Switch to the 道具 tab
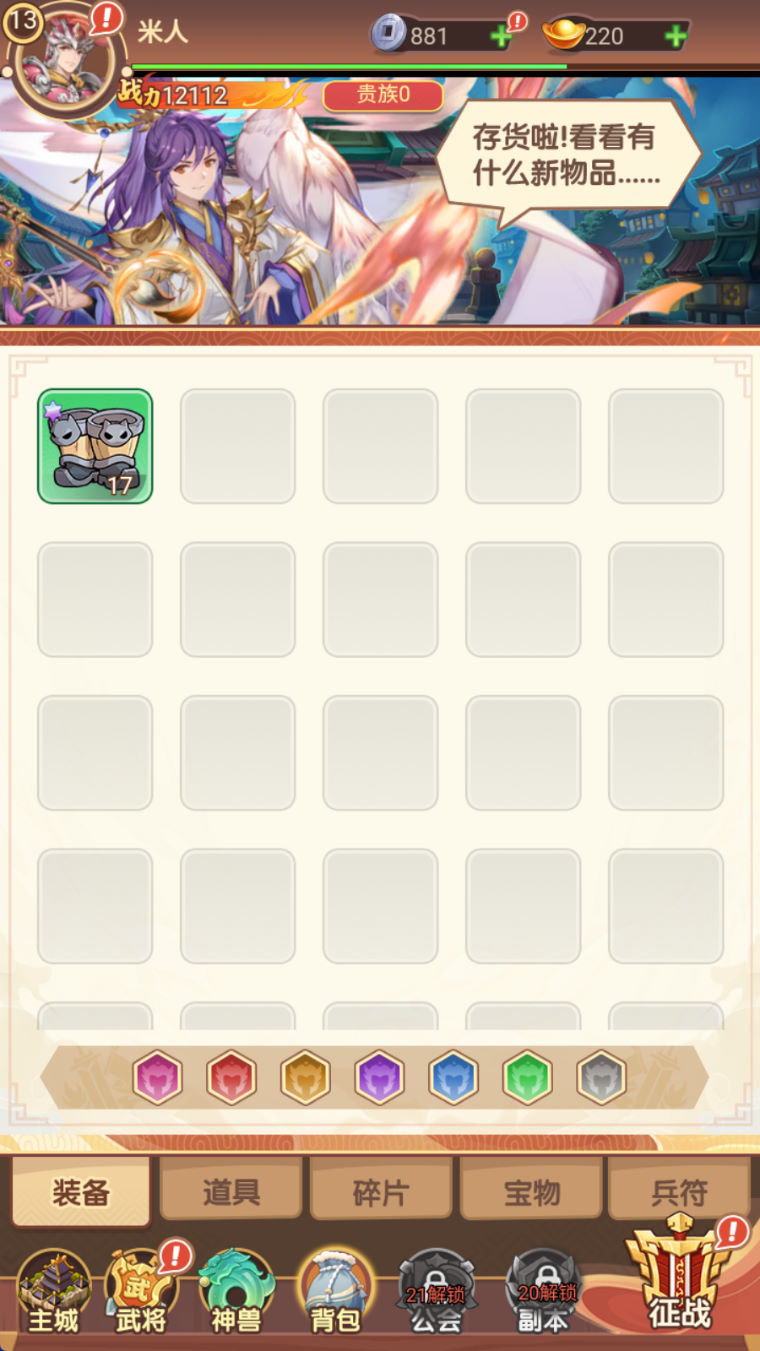Viewport: 760px width, 1351px height. [231, 1191]
